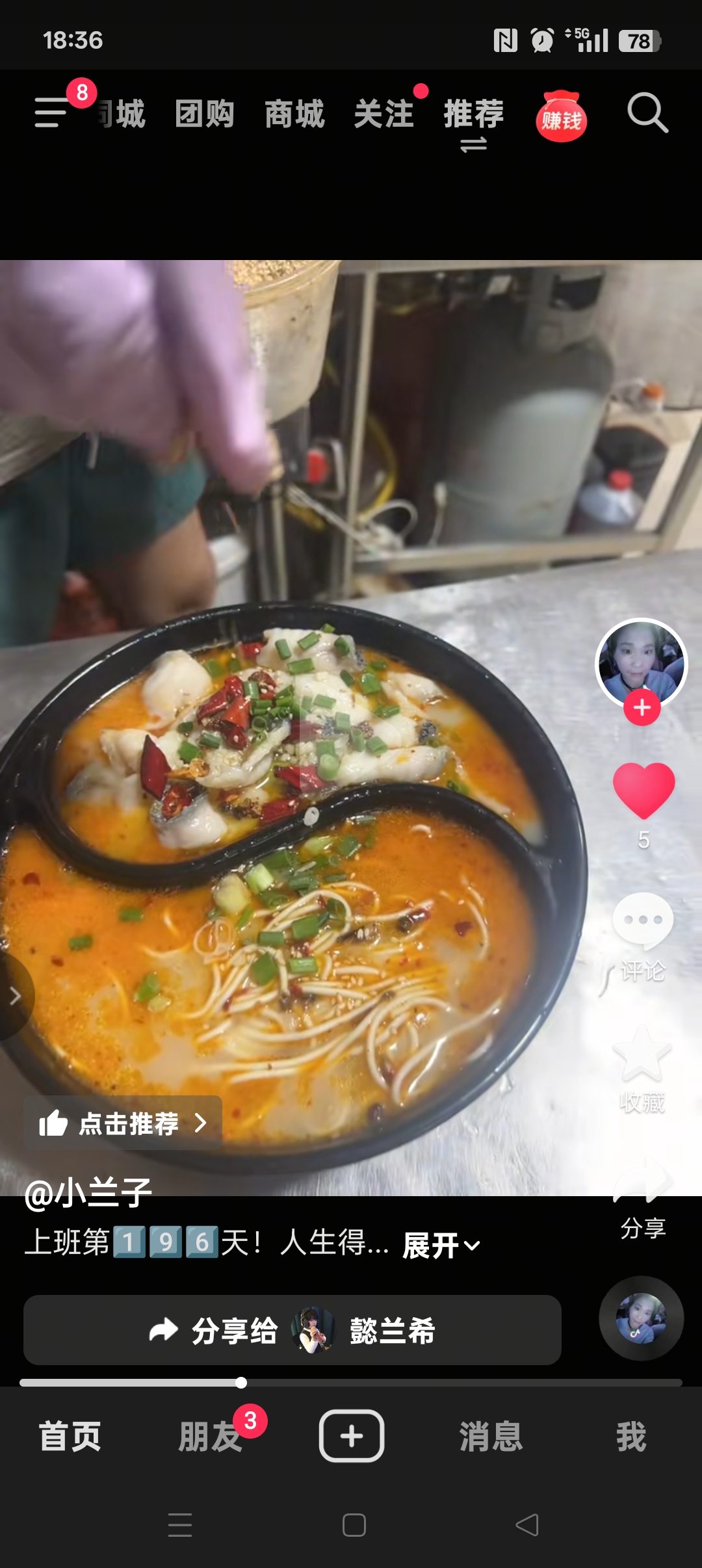The image size is (702, 1568).
Task: Tap the red heart like icon
Action: coord(643,790)
